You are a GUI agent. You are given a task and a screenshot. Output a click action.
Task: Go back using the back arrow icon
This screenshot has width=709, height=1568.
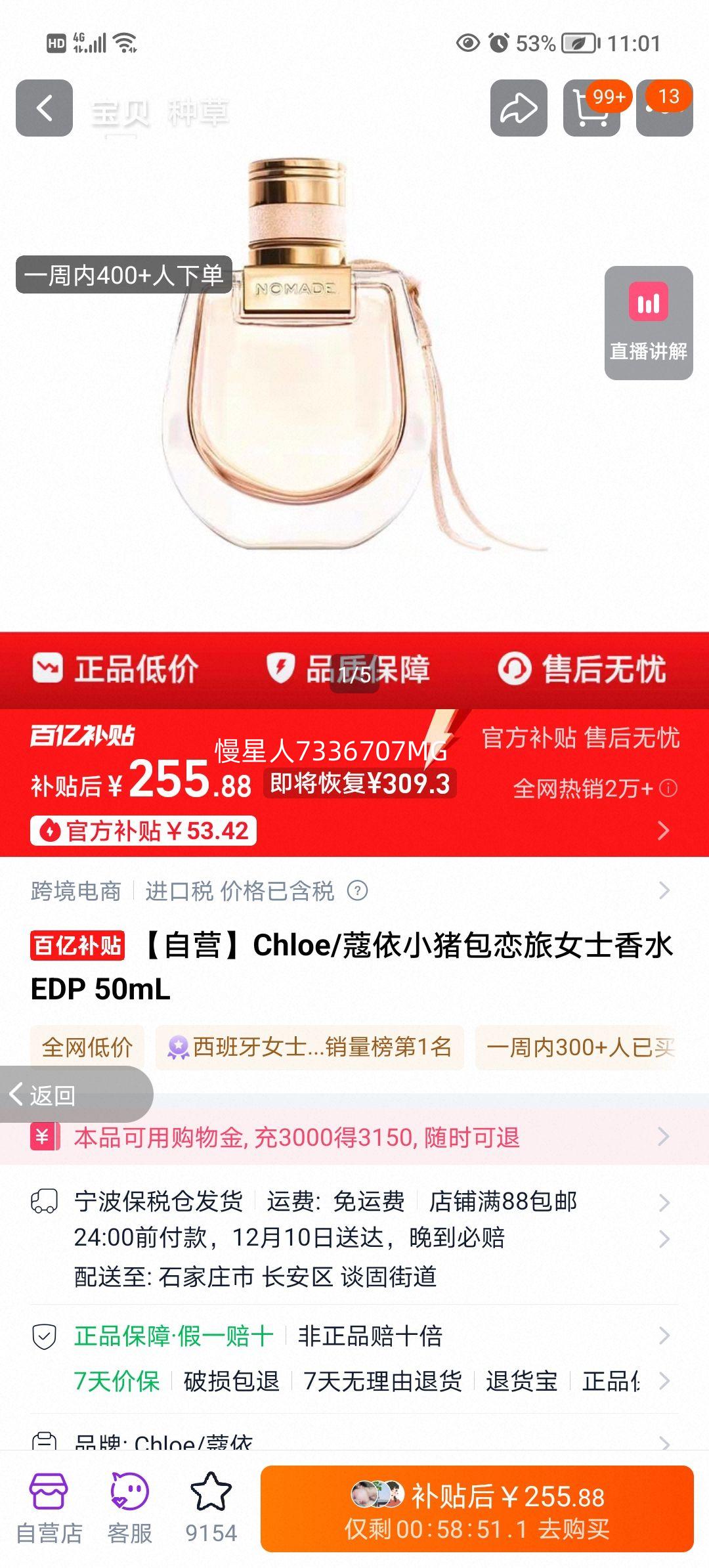coord(44,108)
